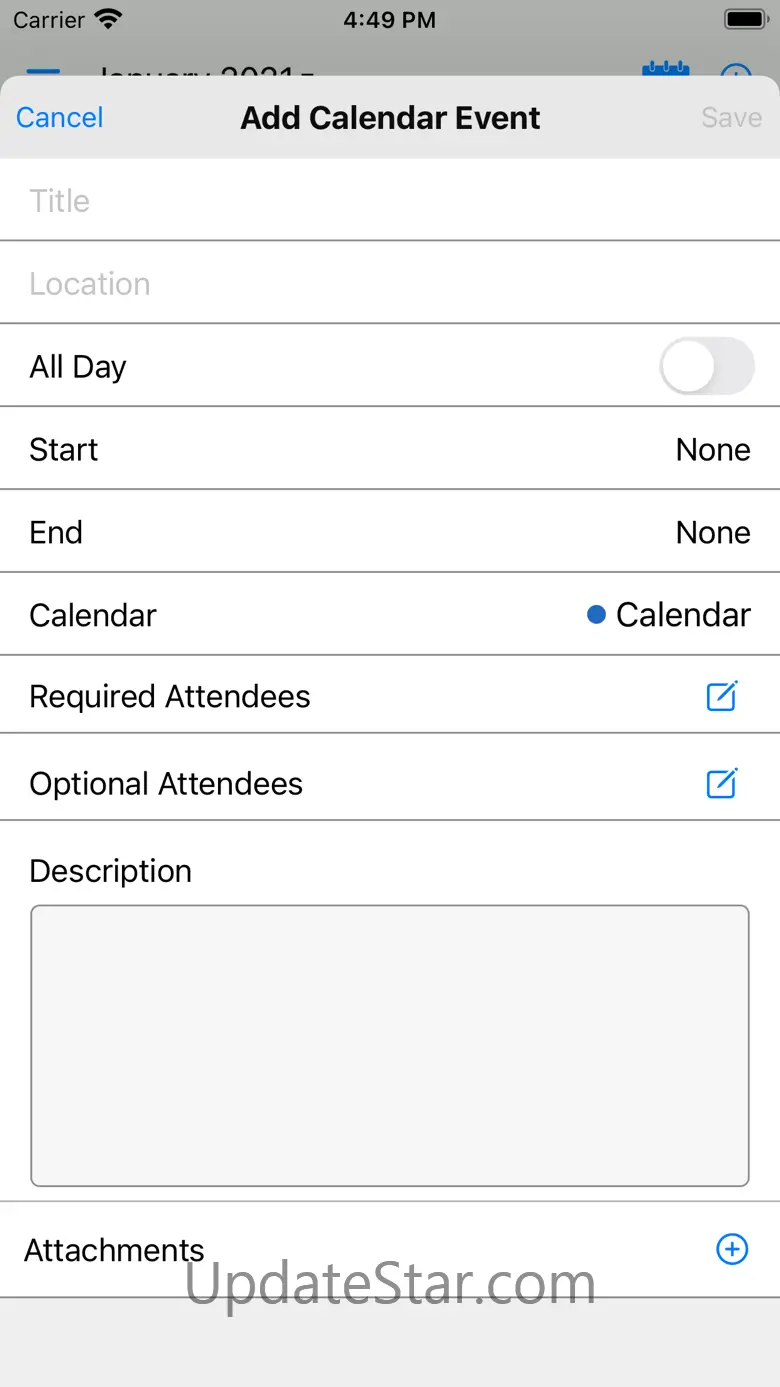Viewport: 780px width, 1387px height.
Task: Tap the Title field
Action: pos(390,200)
